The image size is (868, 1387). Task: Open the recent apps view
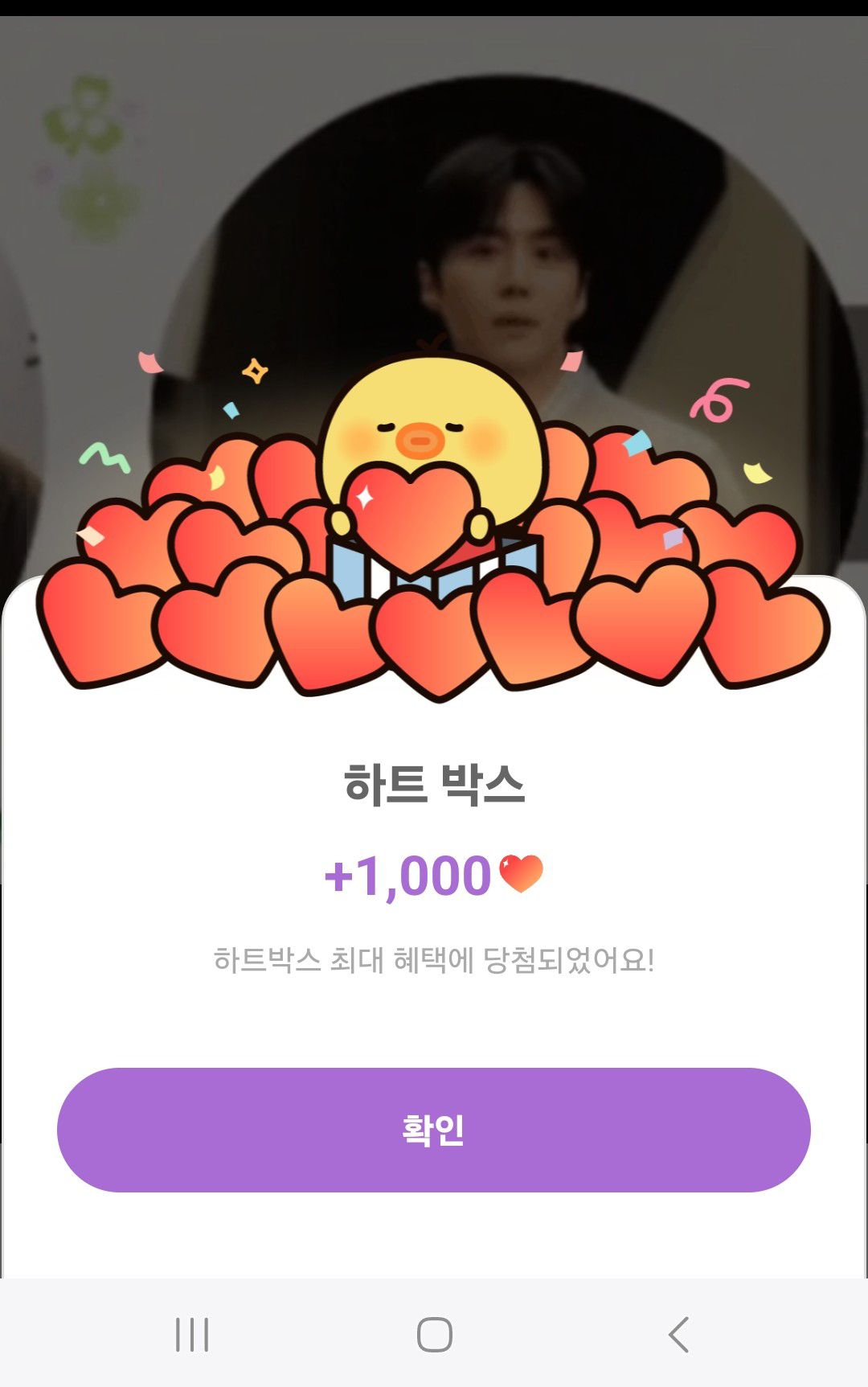pos(192,1335)
